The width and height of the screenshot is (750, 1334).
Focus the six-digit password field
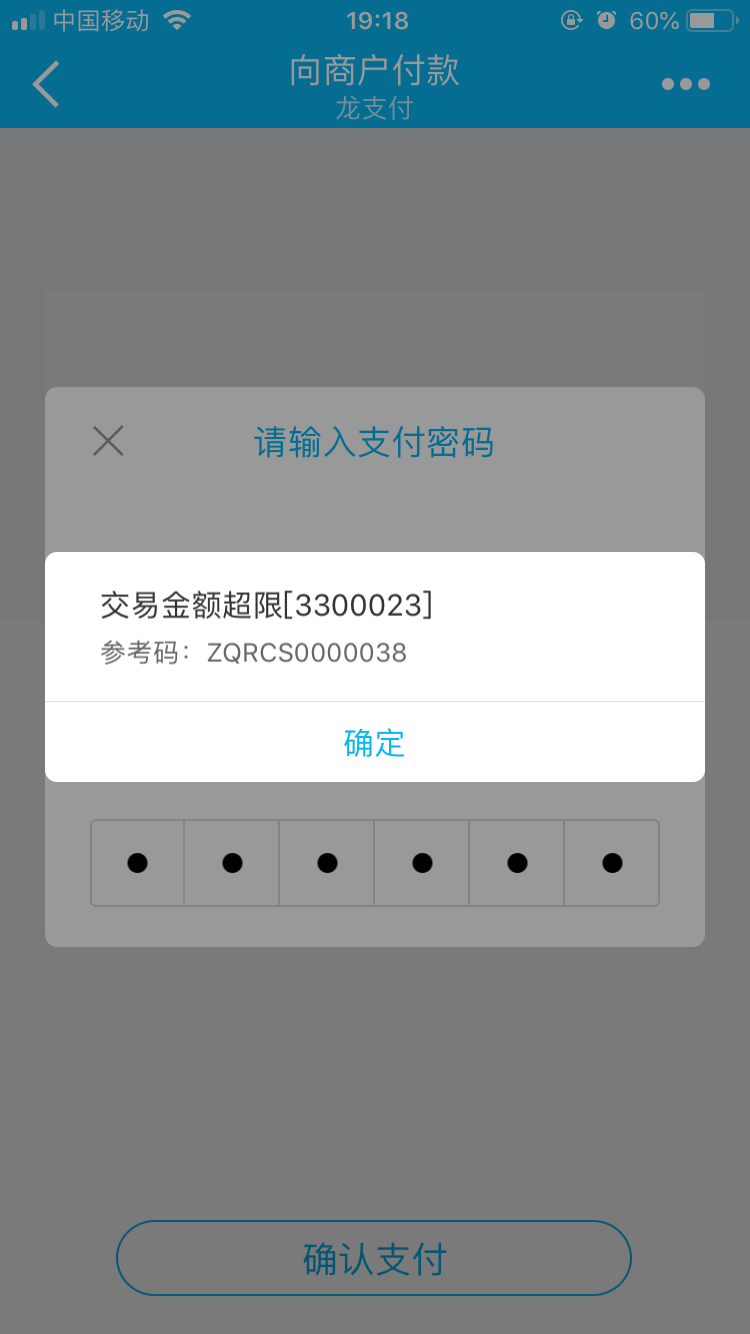[374, 863]
